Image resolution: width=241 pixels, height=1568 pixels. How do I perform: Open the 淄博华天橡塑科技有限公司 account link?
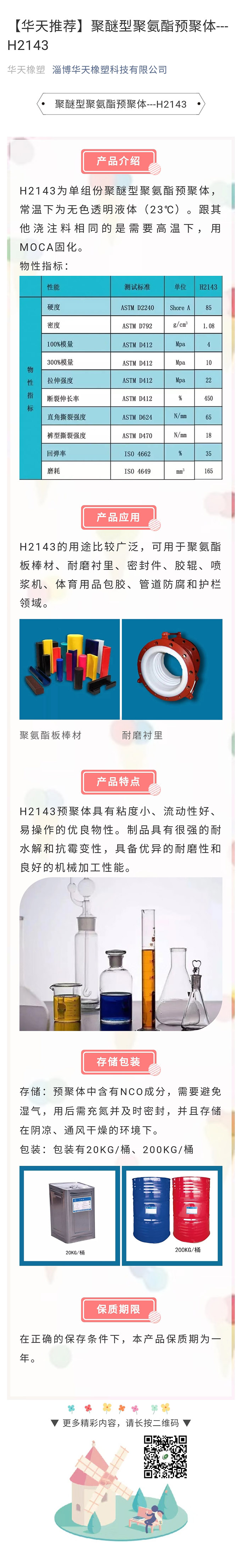coord(110,70)
